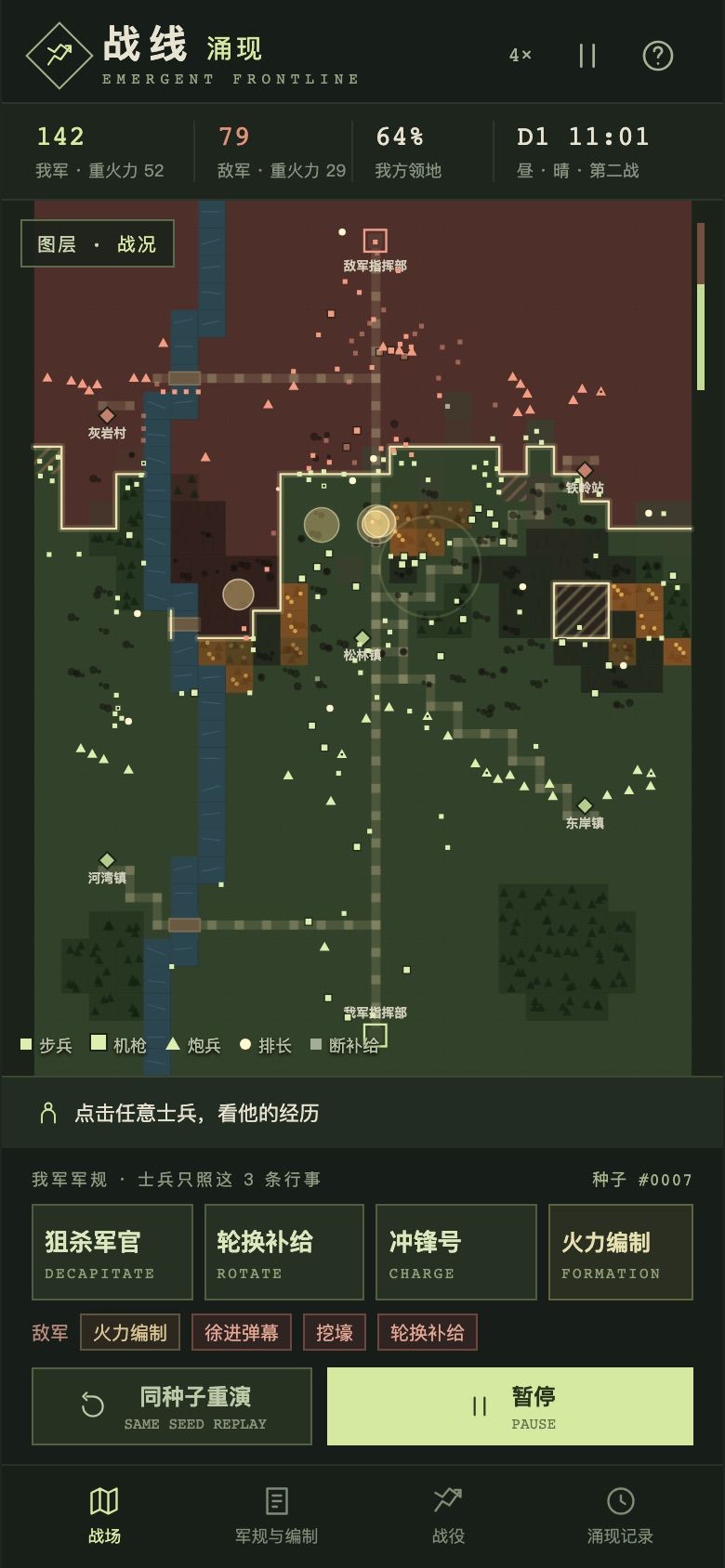Tap the enemy 徐进弹幕 chip
This screenshot has height=1568, width=725.
pos(242,1332)
